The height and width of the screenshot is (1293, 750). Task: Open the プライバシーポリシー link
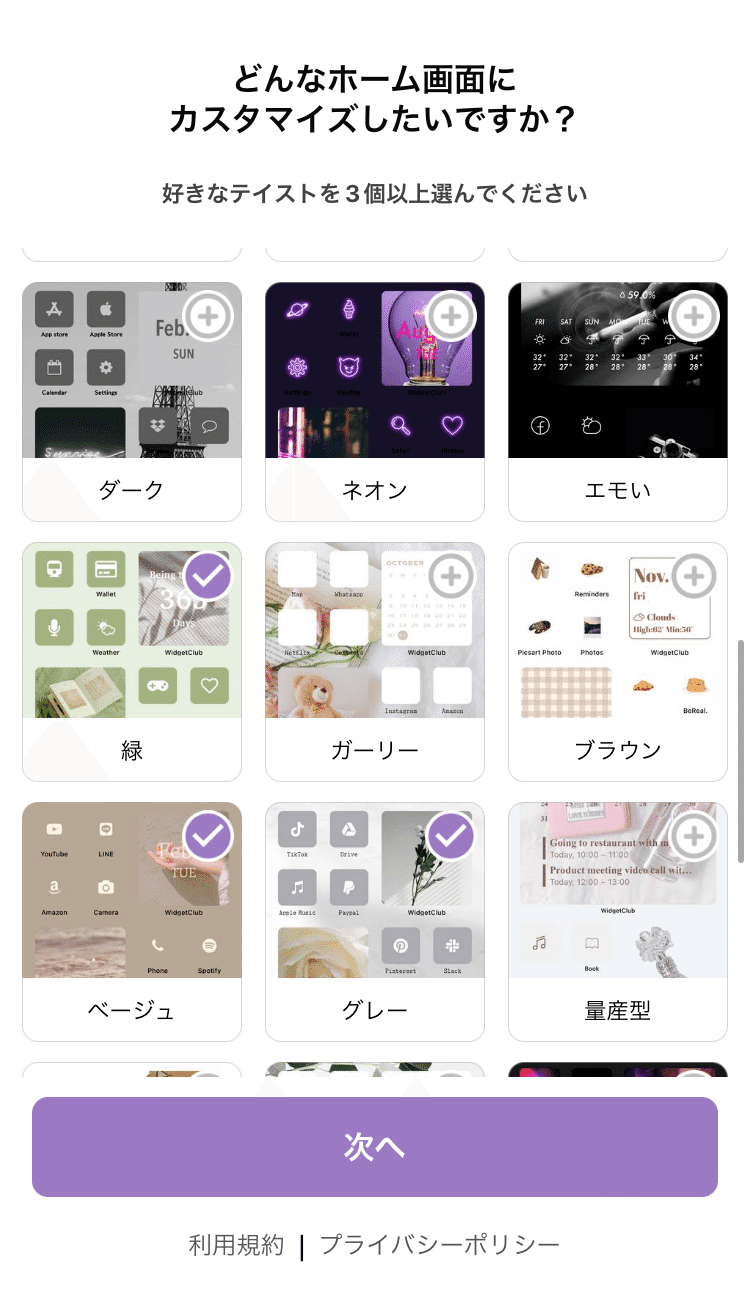(439, 1245)
